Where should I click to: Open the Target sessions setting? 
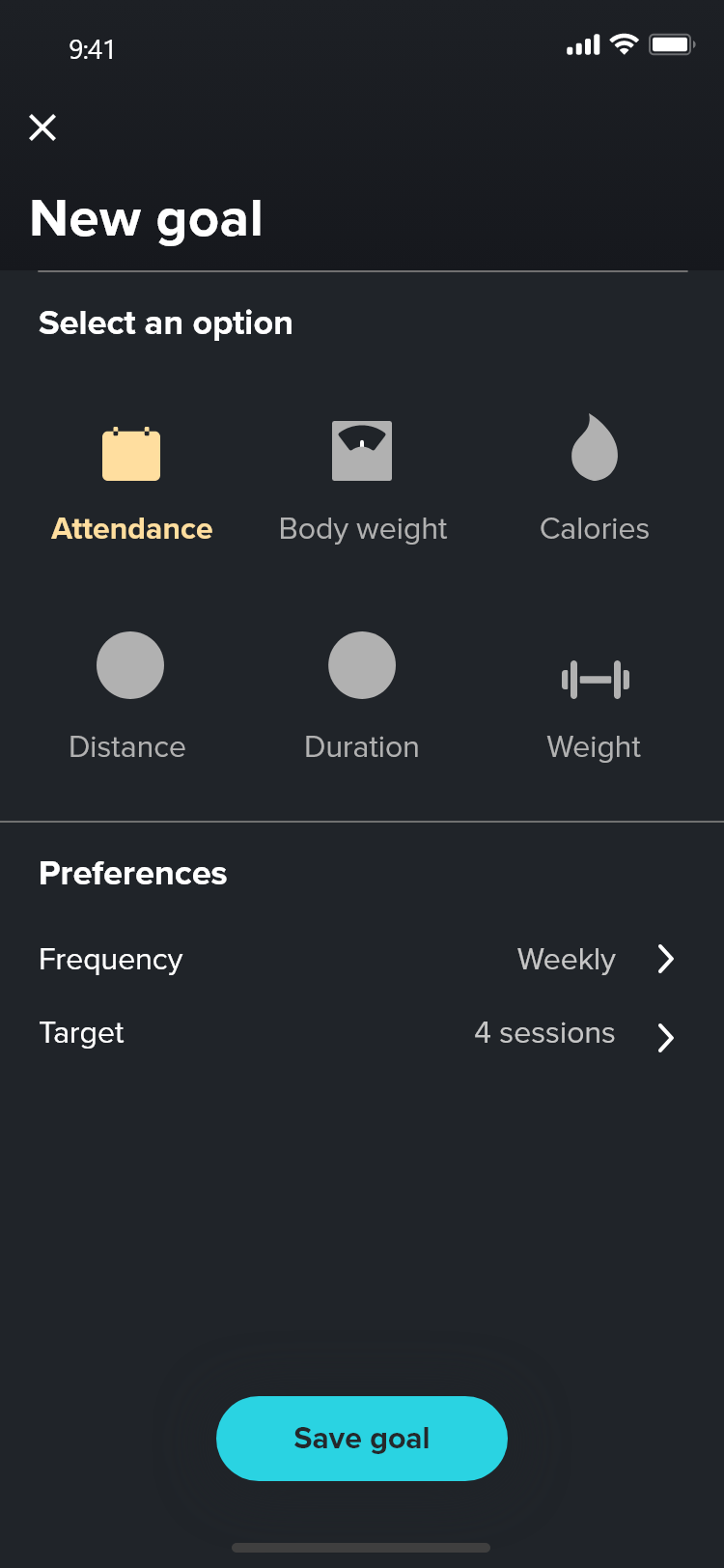(x=362, y=1033)
